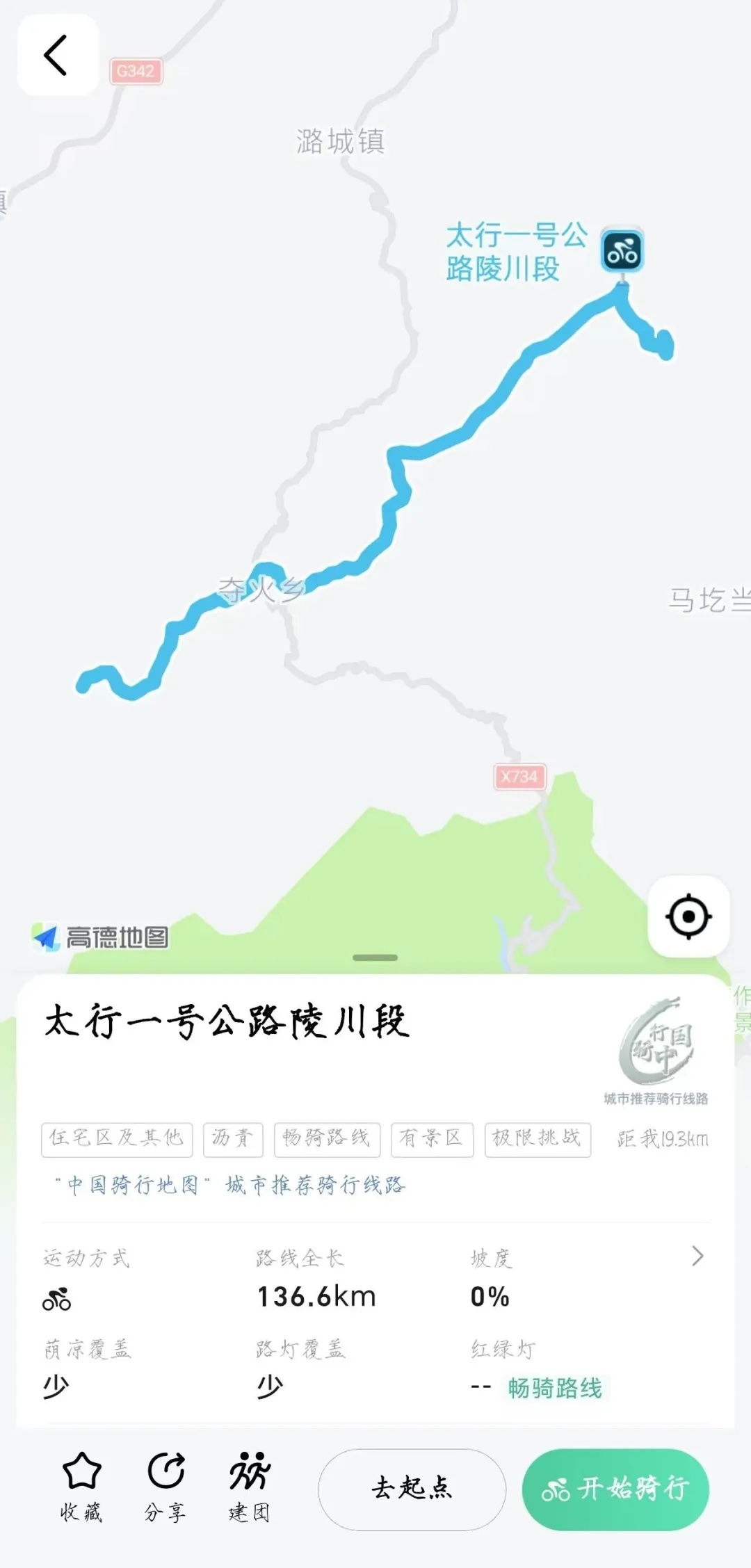Expand slope details with the chevron

(697, 1256)
